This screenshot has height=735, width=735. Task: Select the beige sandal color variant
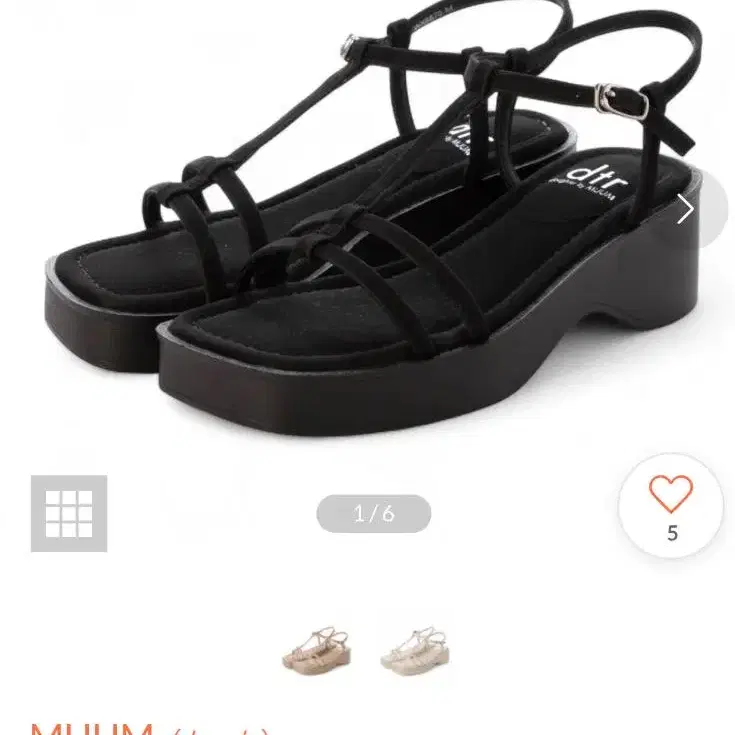316,651
